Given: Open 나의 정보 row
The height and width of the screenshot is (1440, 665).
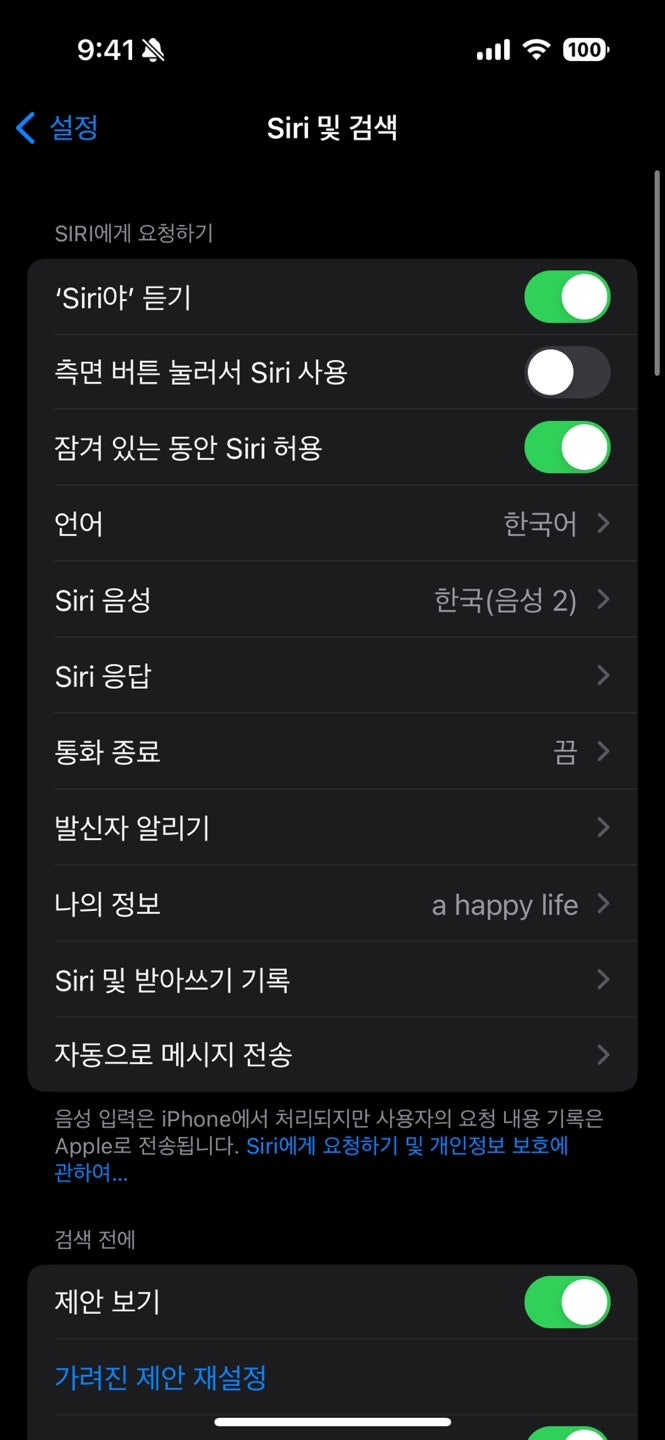Looking at the screenshot, I should coord(332,903).
